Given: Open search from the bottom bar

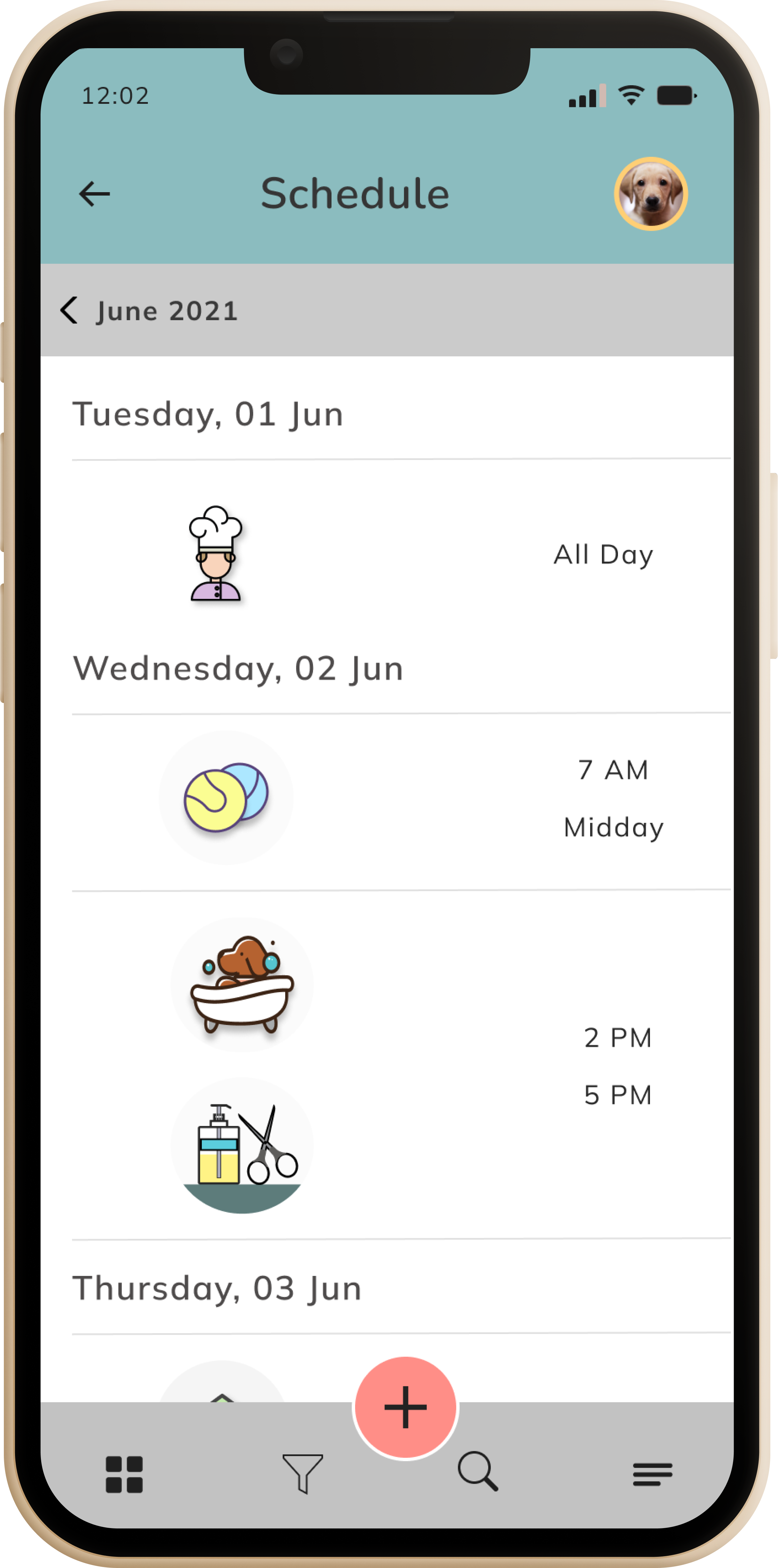Looking at the screenshot, I should tap(478, 1472).
